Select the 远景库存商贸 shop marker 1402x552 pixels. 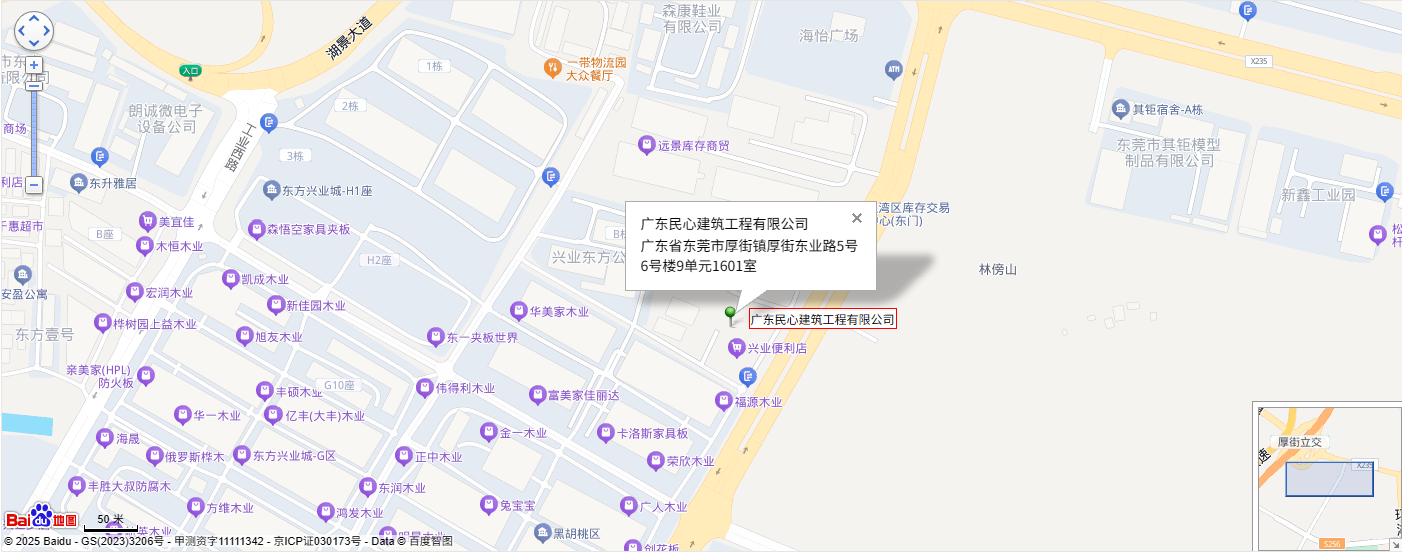coord(645,145)
